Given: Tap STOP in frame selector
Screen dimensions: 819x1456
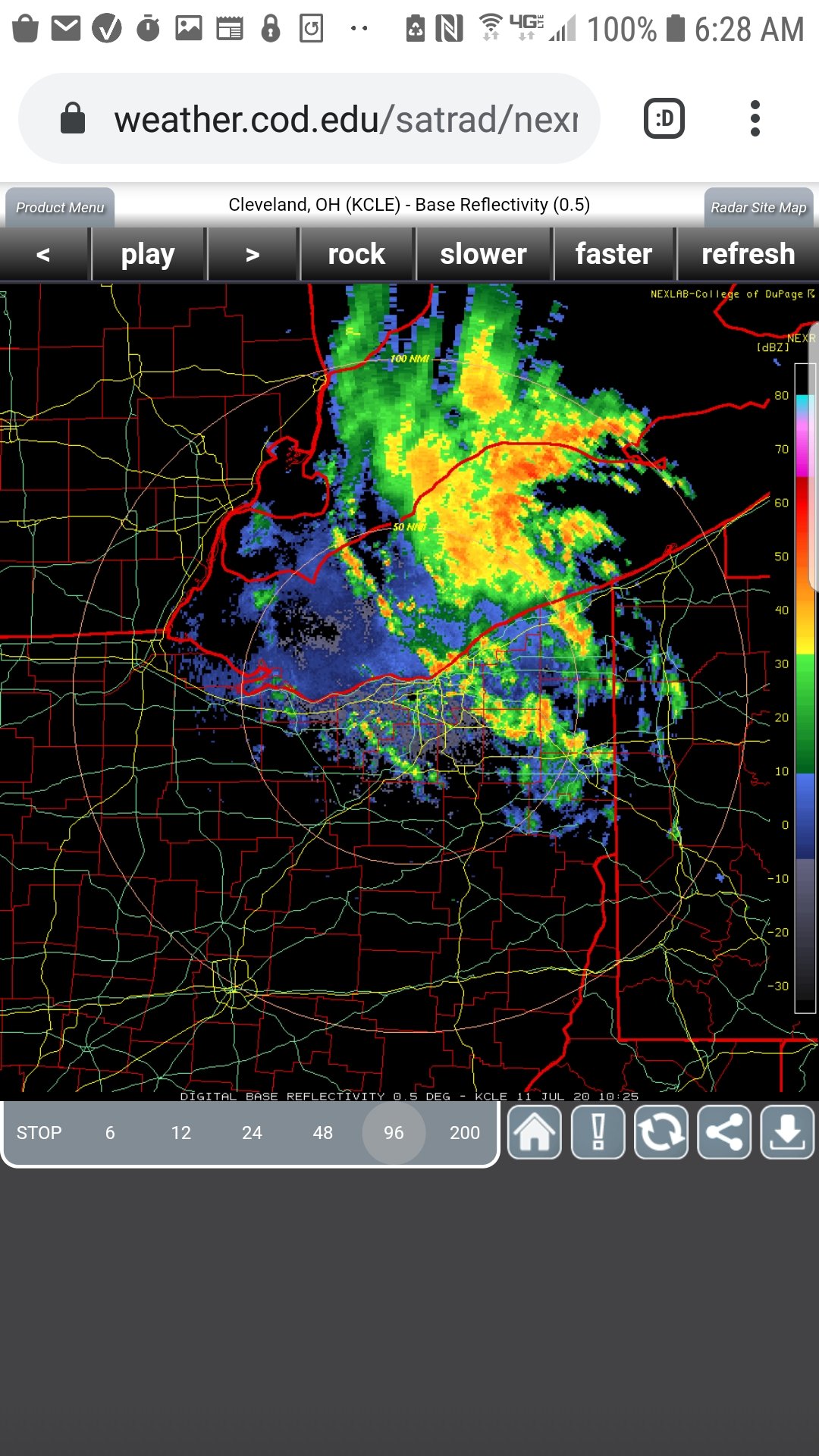Looking at the screenshot, I should [39, 1133].
